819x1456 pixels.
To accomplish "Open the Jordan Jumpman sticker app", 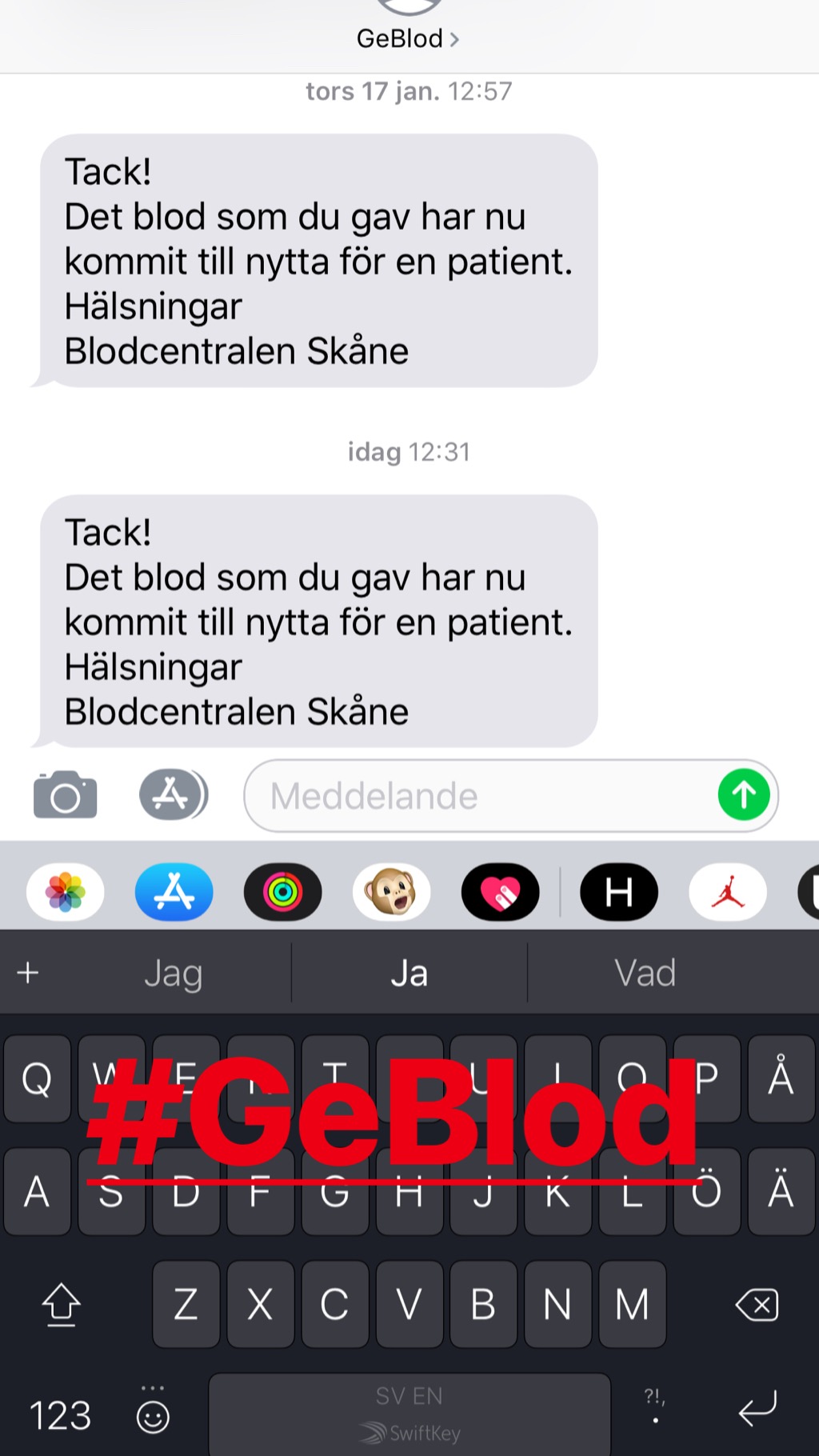I will (728, 892).
